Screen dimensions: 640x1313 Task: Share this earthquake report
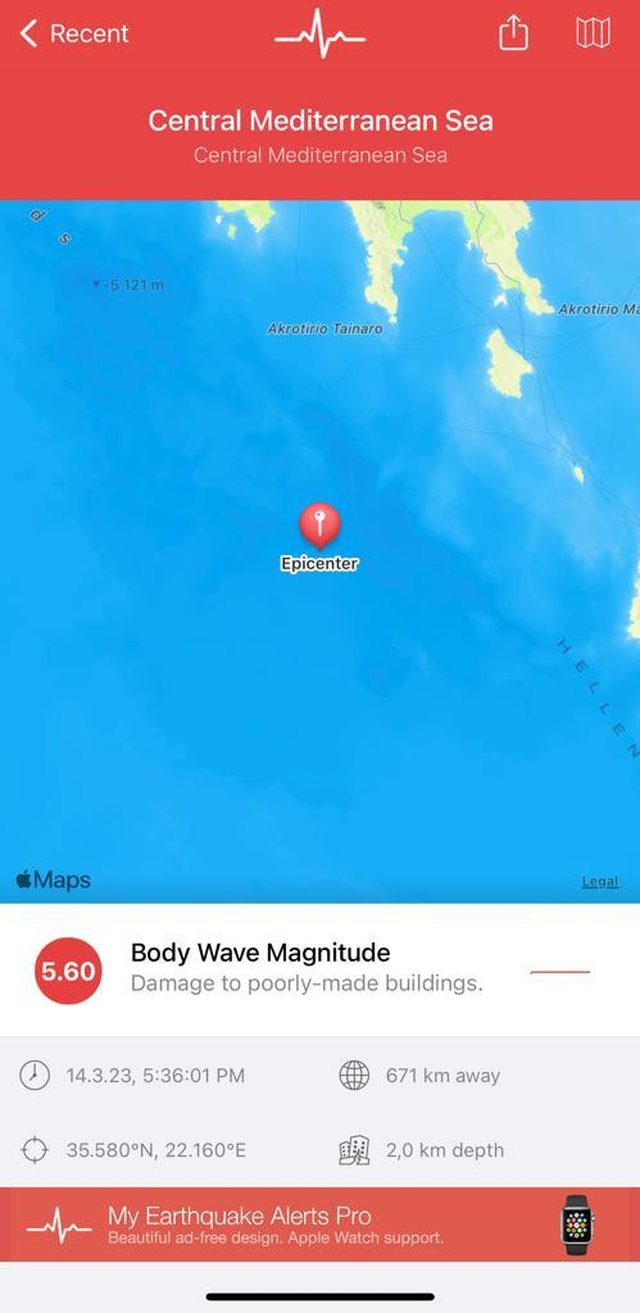coord(513,34)
